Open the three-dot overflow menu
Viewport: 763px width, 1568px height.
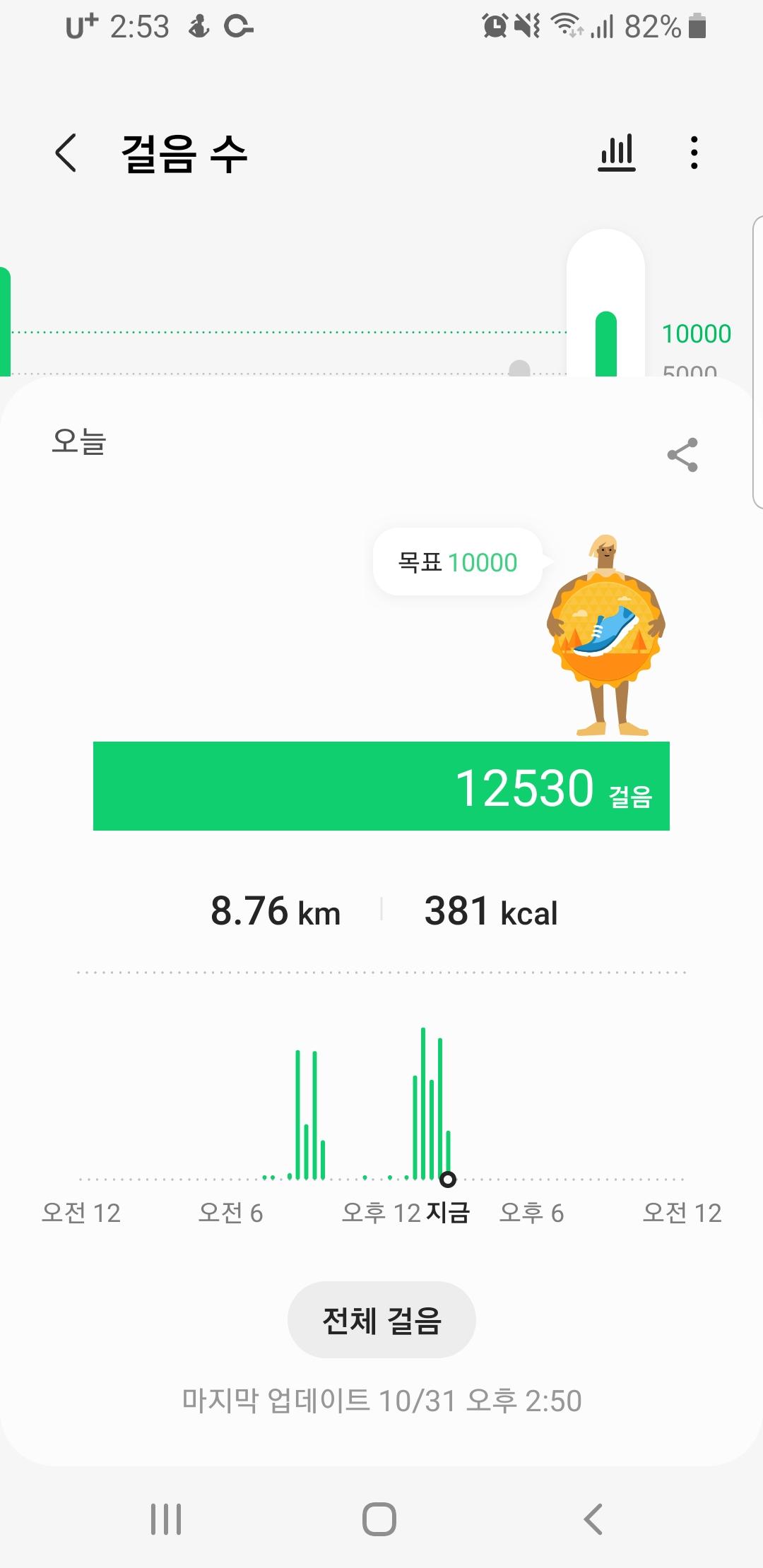[694, 153]
